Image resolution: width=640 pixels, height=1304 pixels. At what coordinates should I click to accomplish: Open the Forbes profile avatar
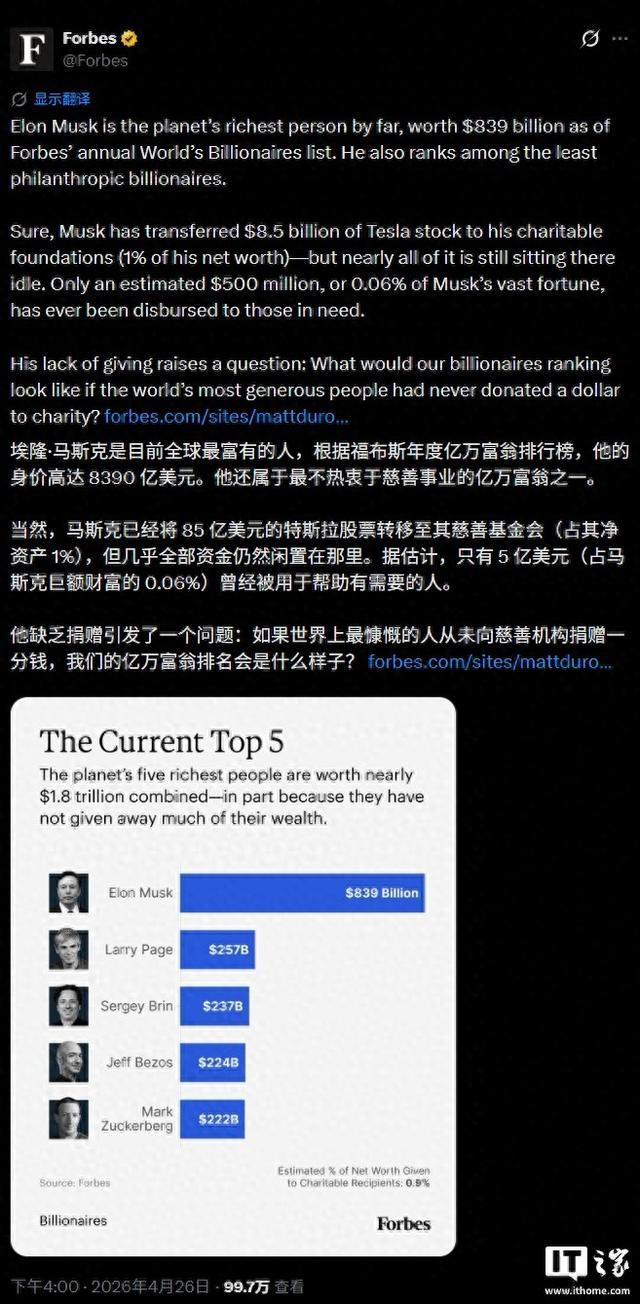31,48
